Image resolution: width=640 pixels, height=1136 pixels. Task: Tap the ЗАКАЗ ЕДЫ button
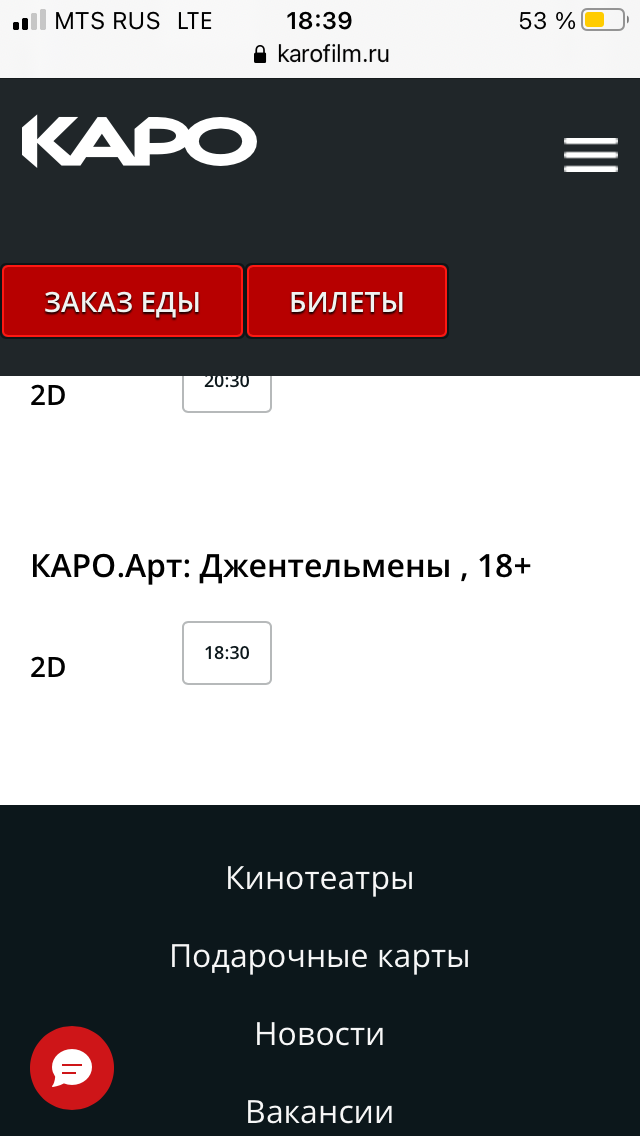pyautogui.click(x=122, y=301)
